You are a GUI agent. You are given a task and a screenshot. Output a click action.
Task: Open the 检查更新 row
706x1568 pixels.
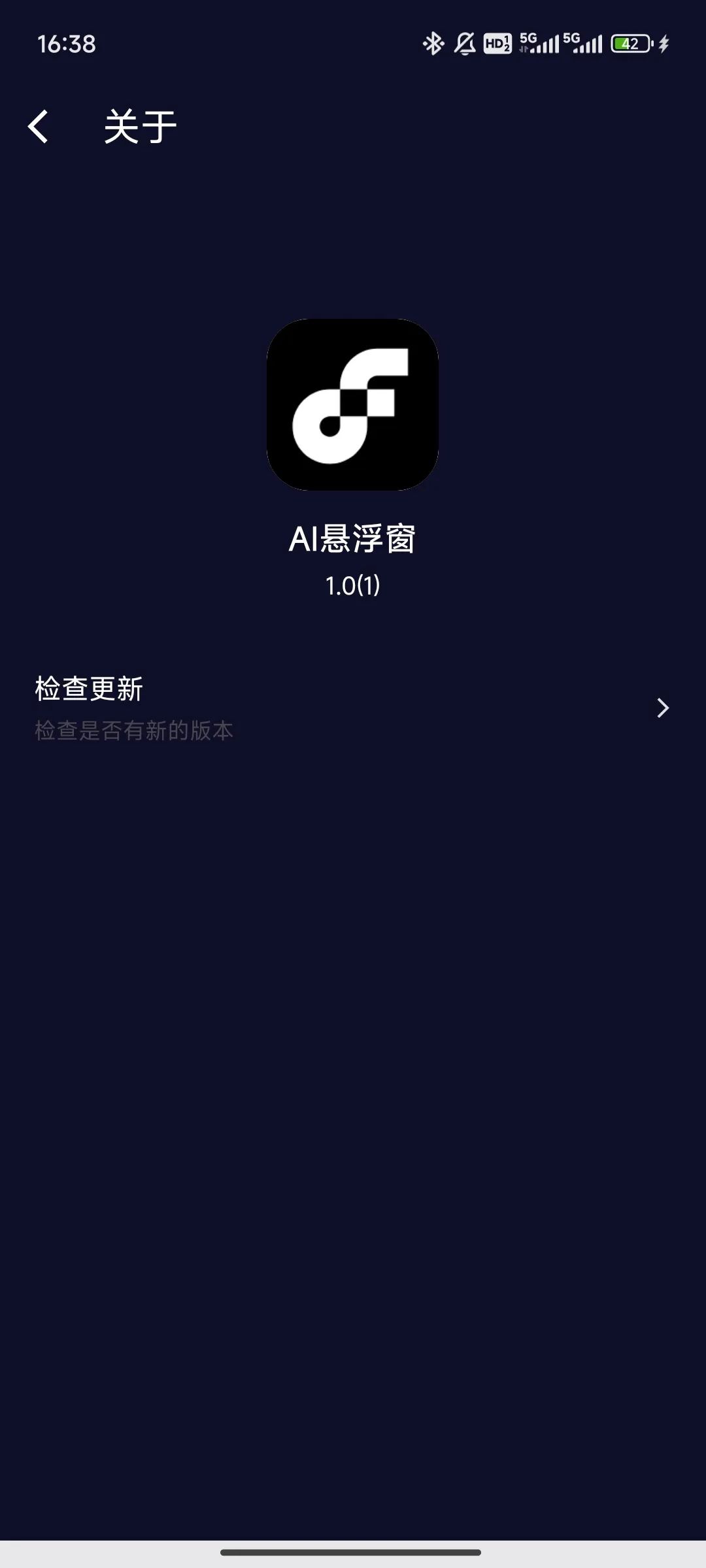pyautogui.click(x=353, y=708)
